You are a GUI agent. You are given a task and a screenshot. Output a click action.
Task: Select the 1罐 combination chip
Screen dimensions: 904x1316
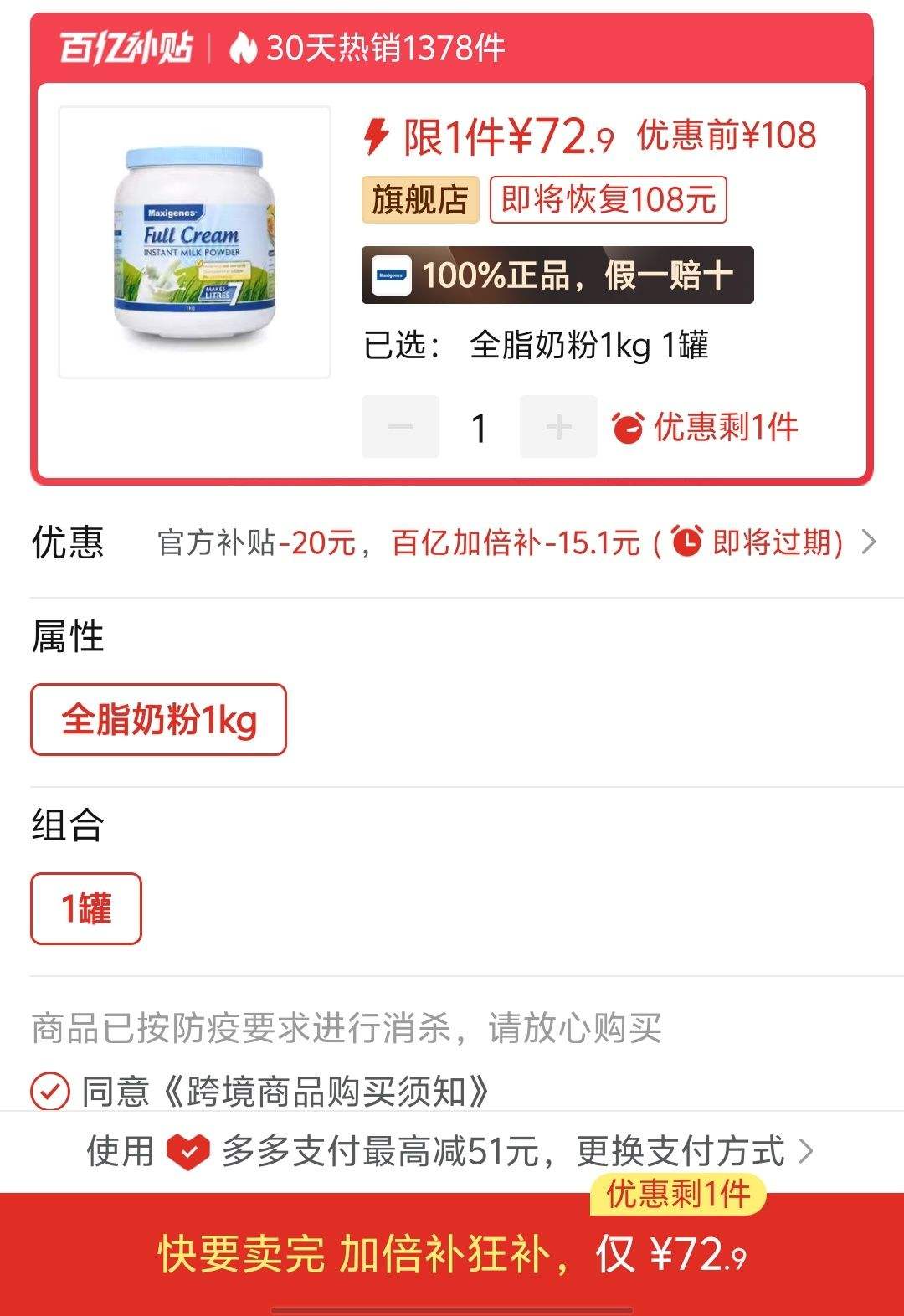click(86, 909)
